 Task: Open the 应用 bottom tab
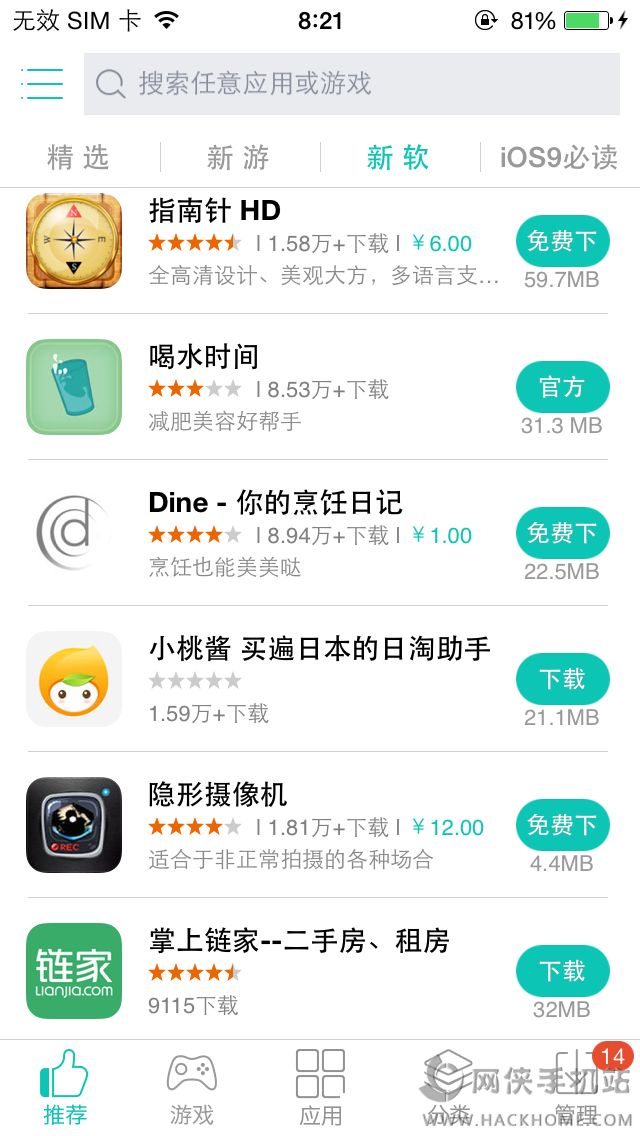(320, 1088)
